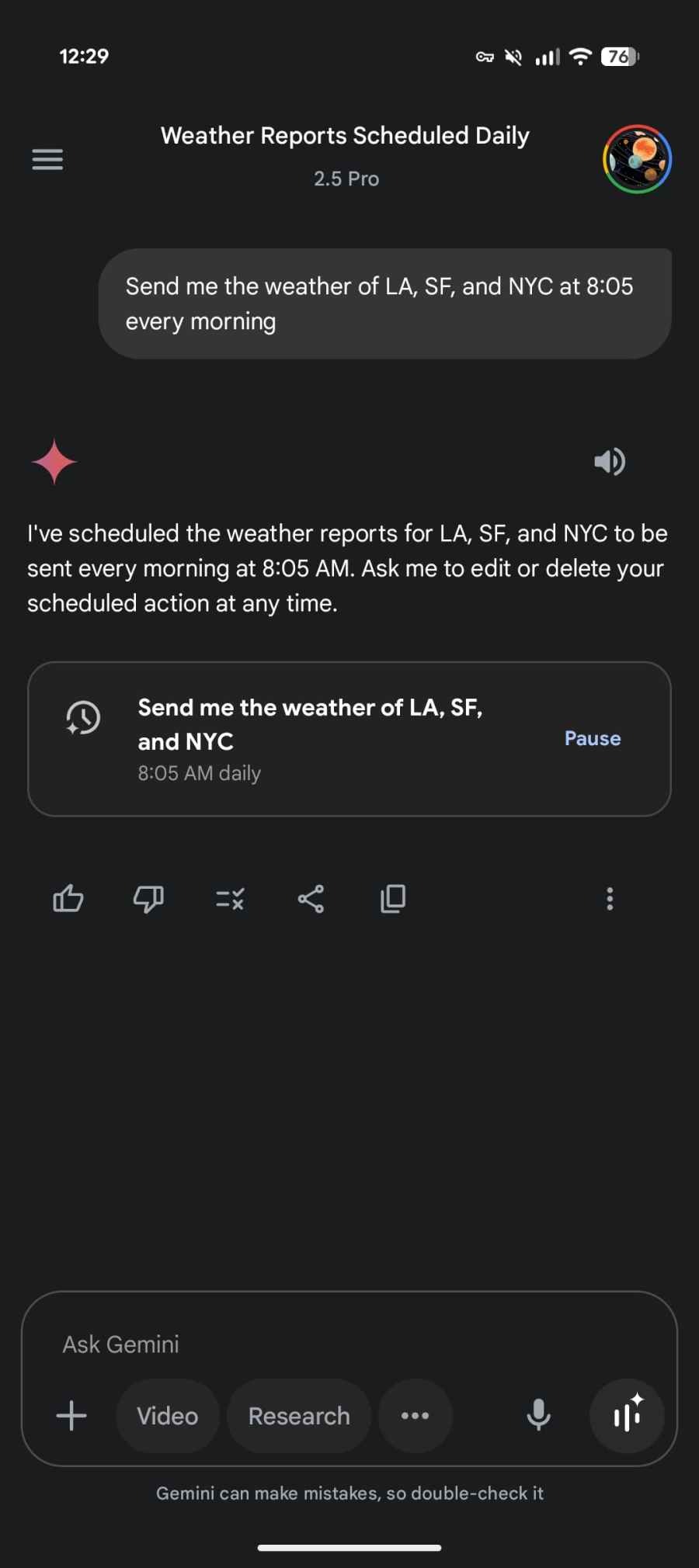The width and height of the screenshot is (699, 1568).
Task: Show more tools via three-dot chip
Action: [x=415, y=1416]
